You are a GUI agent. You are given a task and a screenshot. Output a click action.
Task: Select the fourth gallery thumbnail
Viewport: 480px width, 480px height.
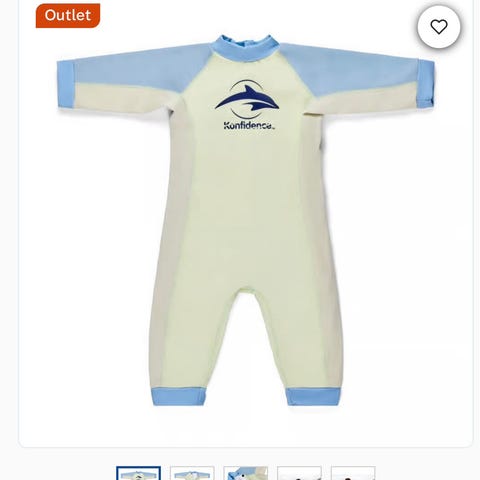click(299, 473)
